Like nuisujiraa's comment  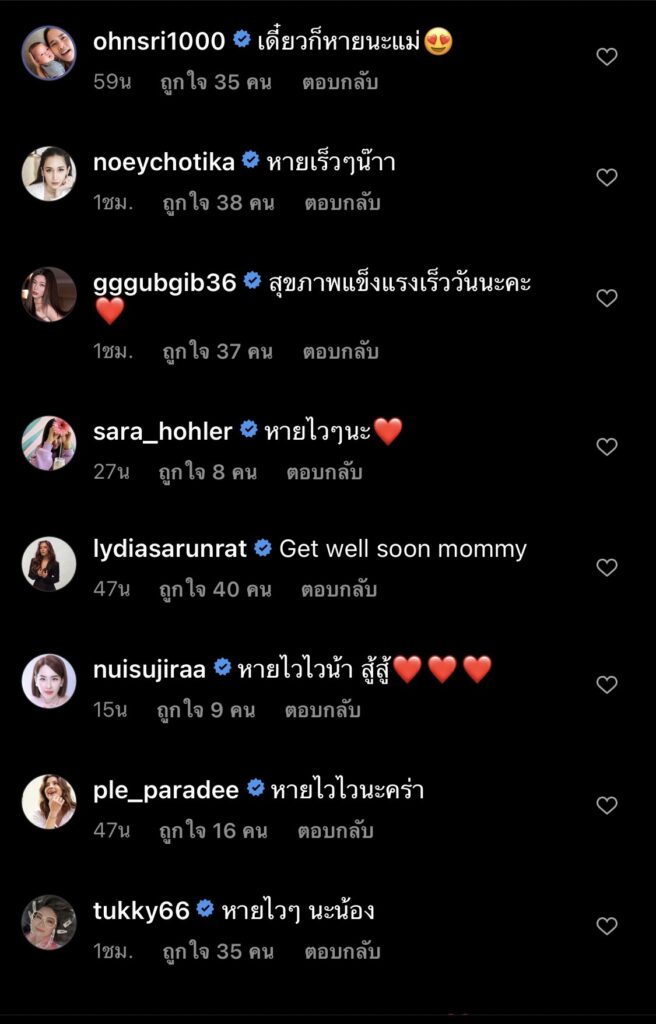(x=607, y=685)
